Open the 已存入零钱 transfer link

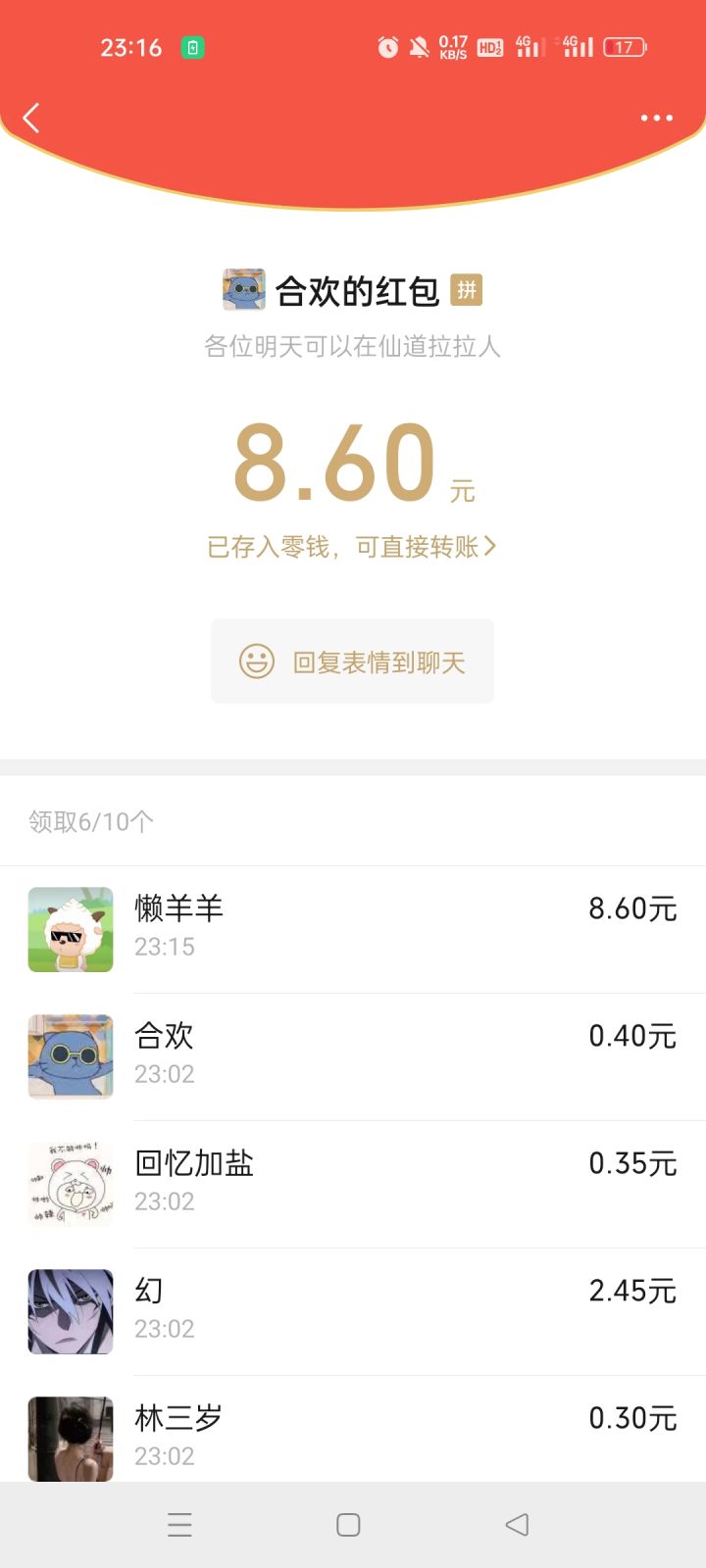(x=351, y=547)
